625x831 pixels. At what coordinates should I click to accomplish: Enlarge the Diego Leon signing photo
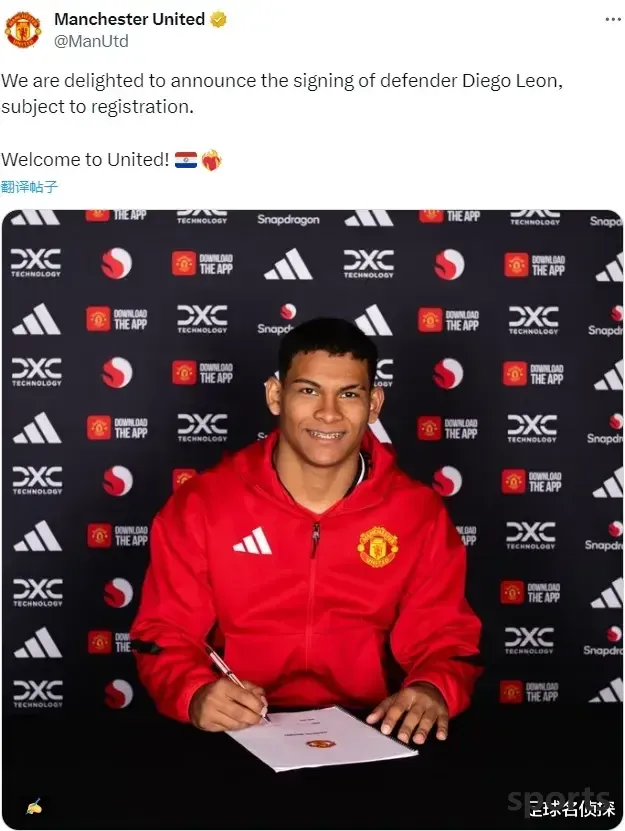312,520
